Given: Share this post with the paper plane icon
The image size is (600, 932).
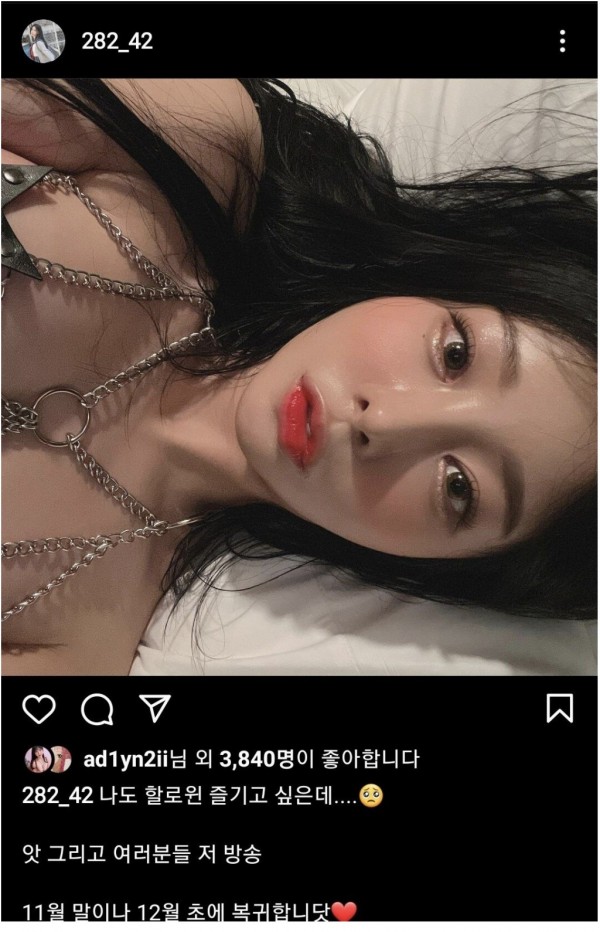Looking at the screenshot, I should coord(154,708).
